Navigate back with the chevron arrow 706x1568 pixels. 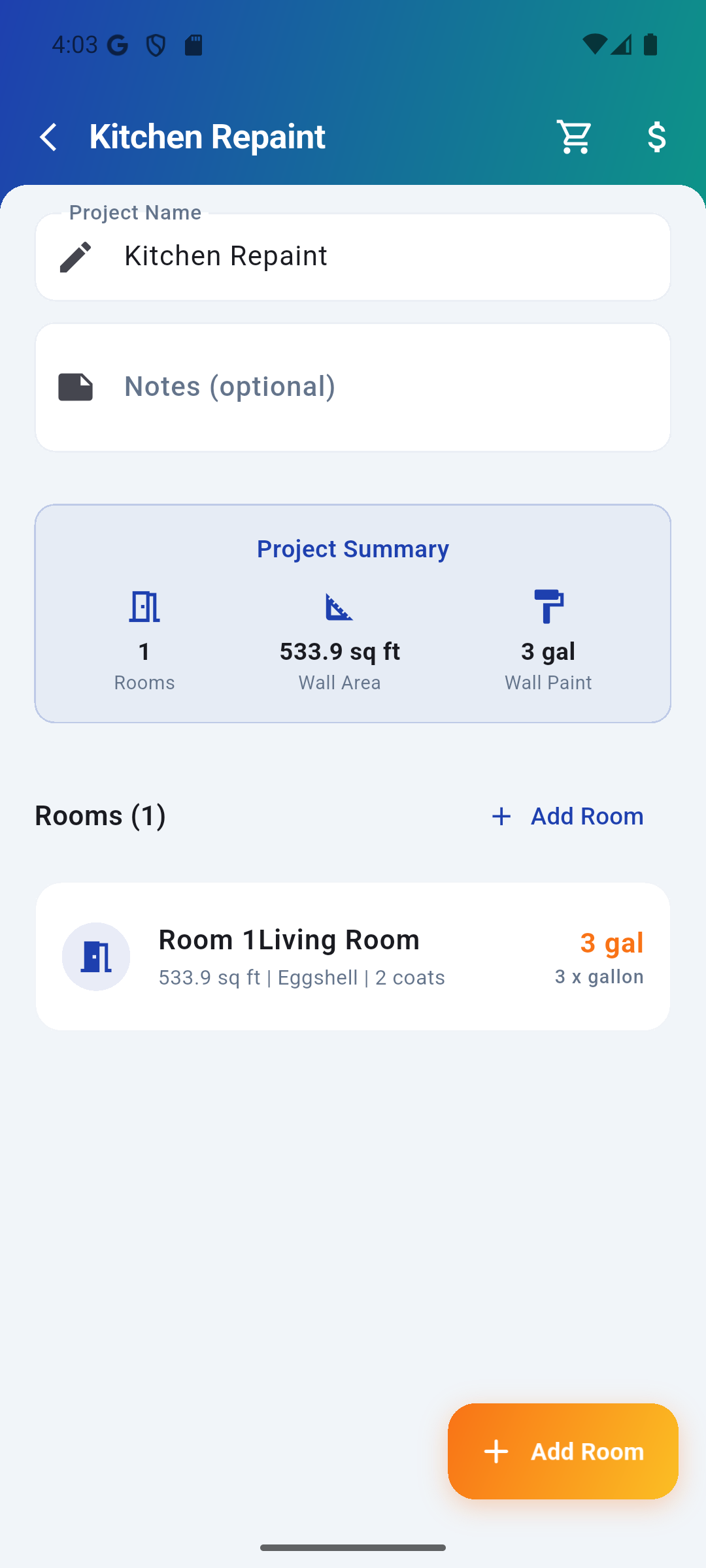tap(48, 137)
